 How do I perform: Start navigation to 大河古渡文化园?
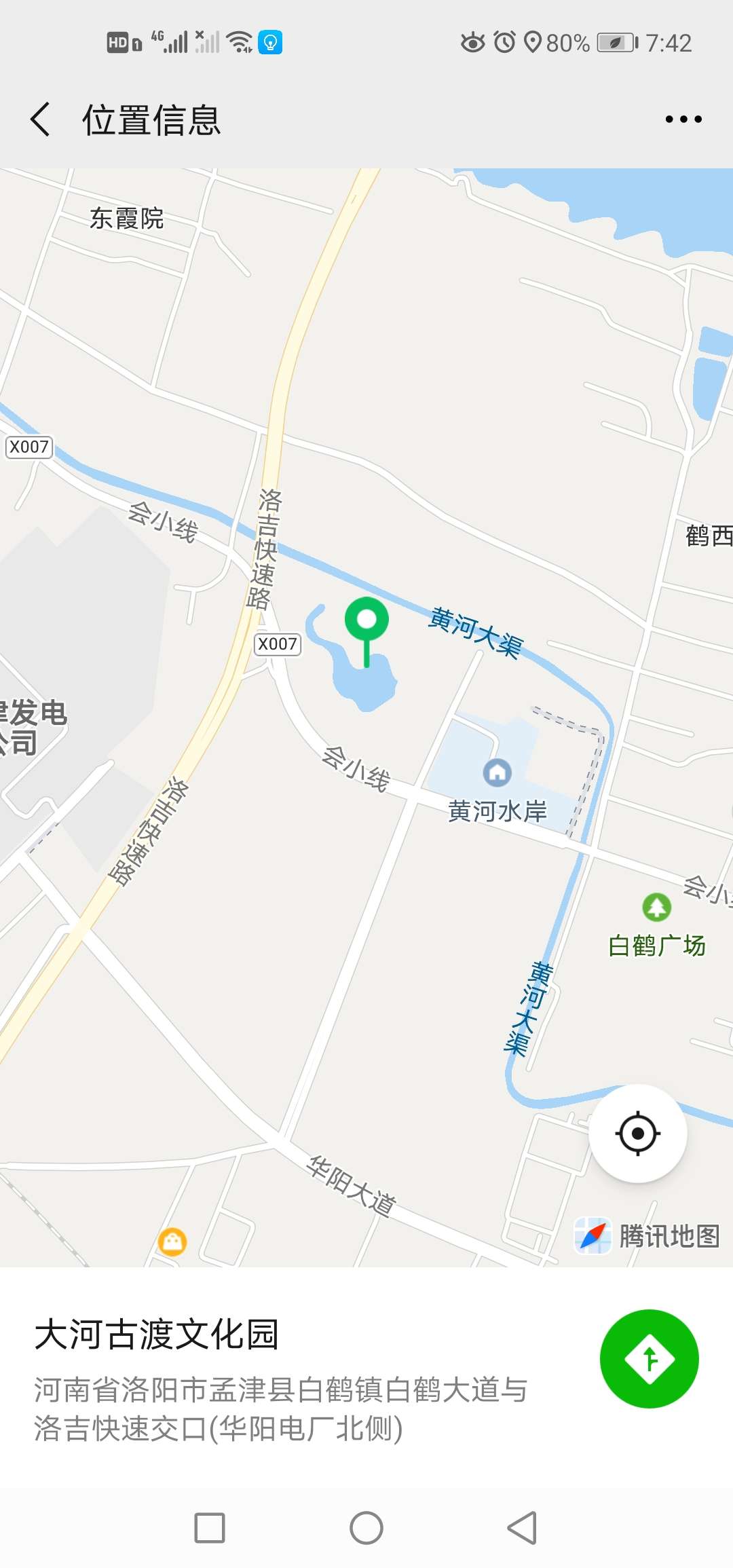650,1359
